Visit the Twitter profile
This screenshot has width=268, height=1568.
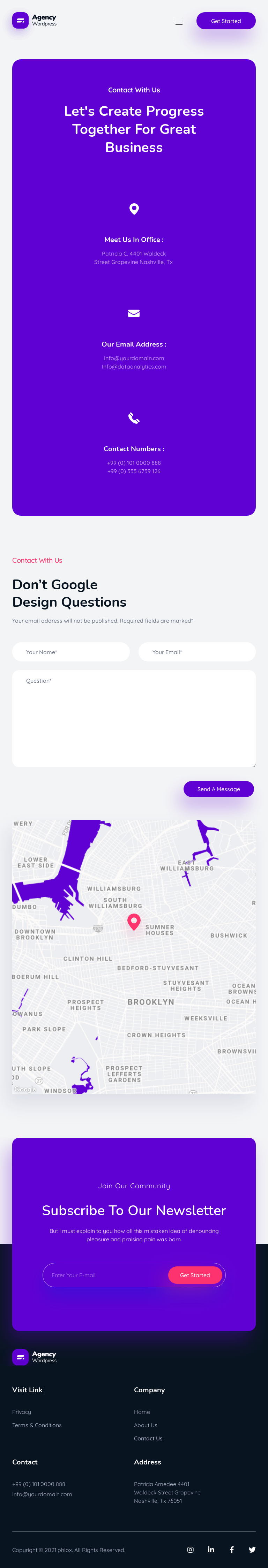coord(252,1549)
